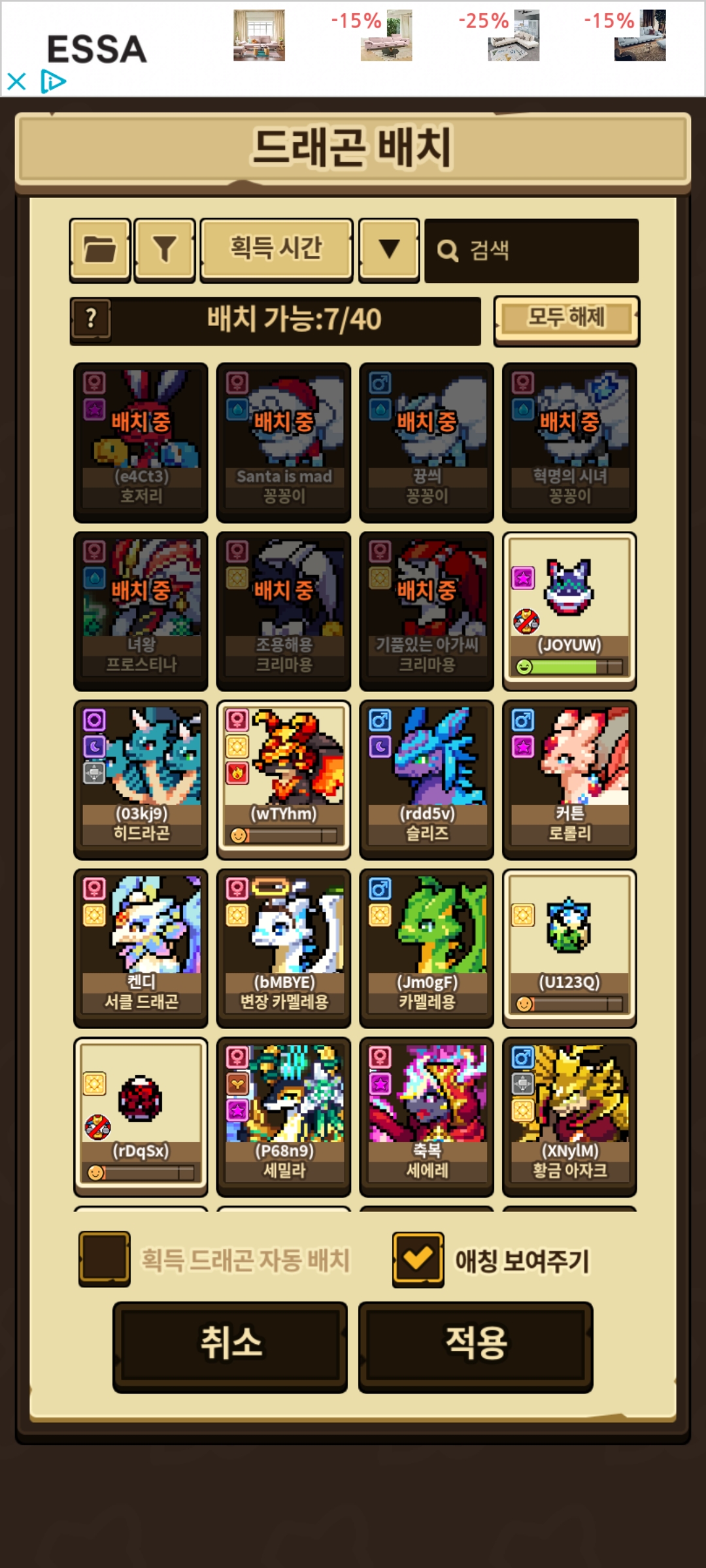
Task: Confirm with the 적용 apply button
Action: click(x=476, y=1347)
